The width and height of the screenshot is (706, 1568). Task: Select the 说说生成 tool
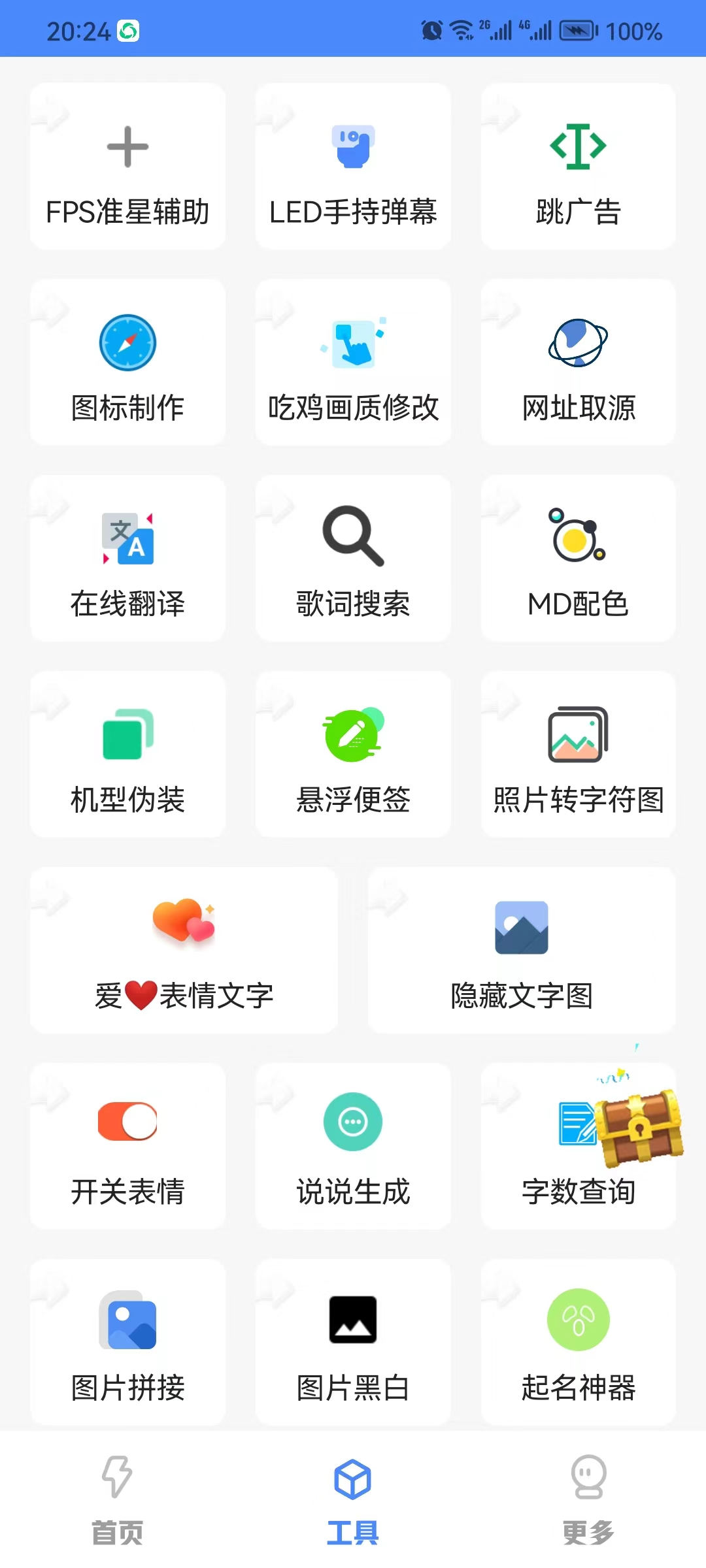point(353,1147)
